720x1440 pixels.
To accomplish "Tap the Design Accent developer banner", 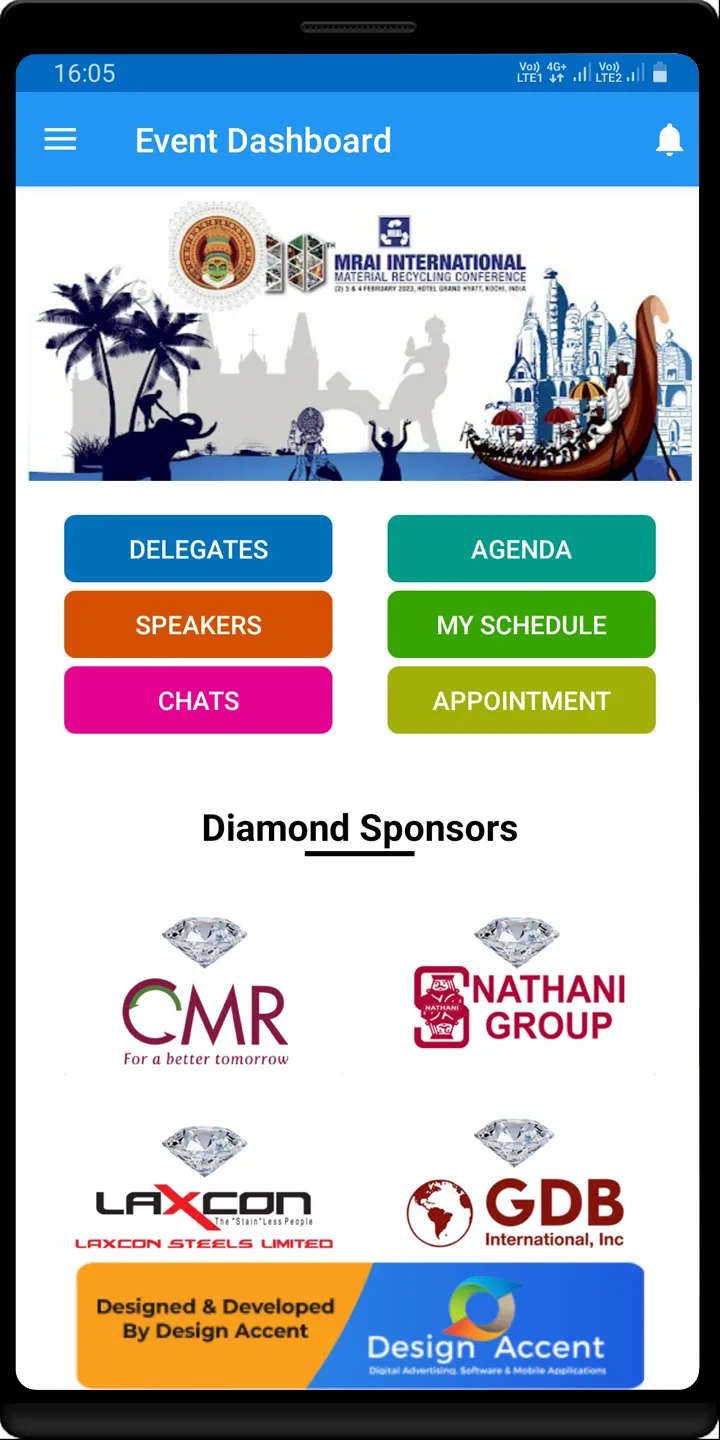I will coord(360,1325).
